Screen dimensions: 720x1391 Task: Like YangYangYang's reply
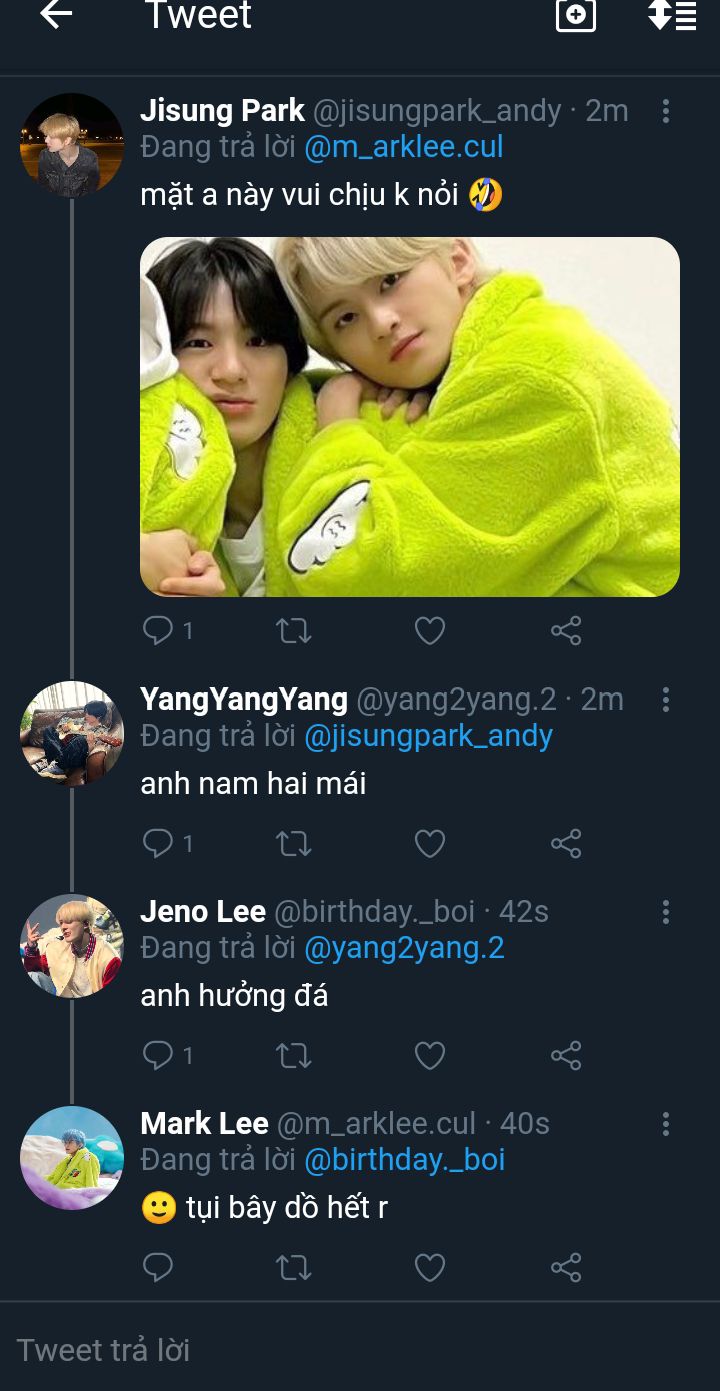pyautogui.click(x=430, y=843)
